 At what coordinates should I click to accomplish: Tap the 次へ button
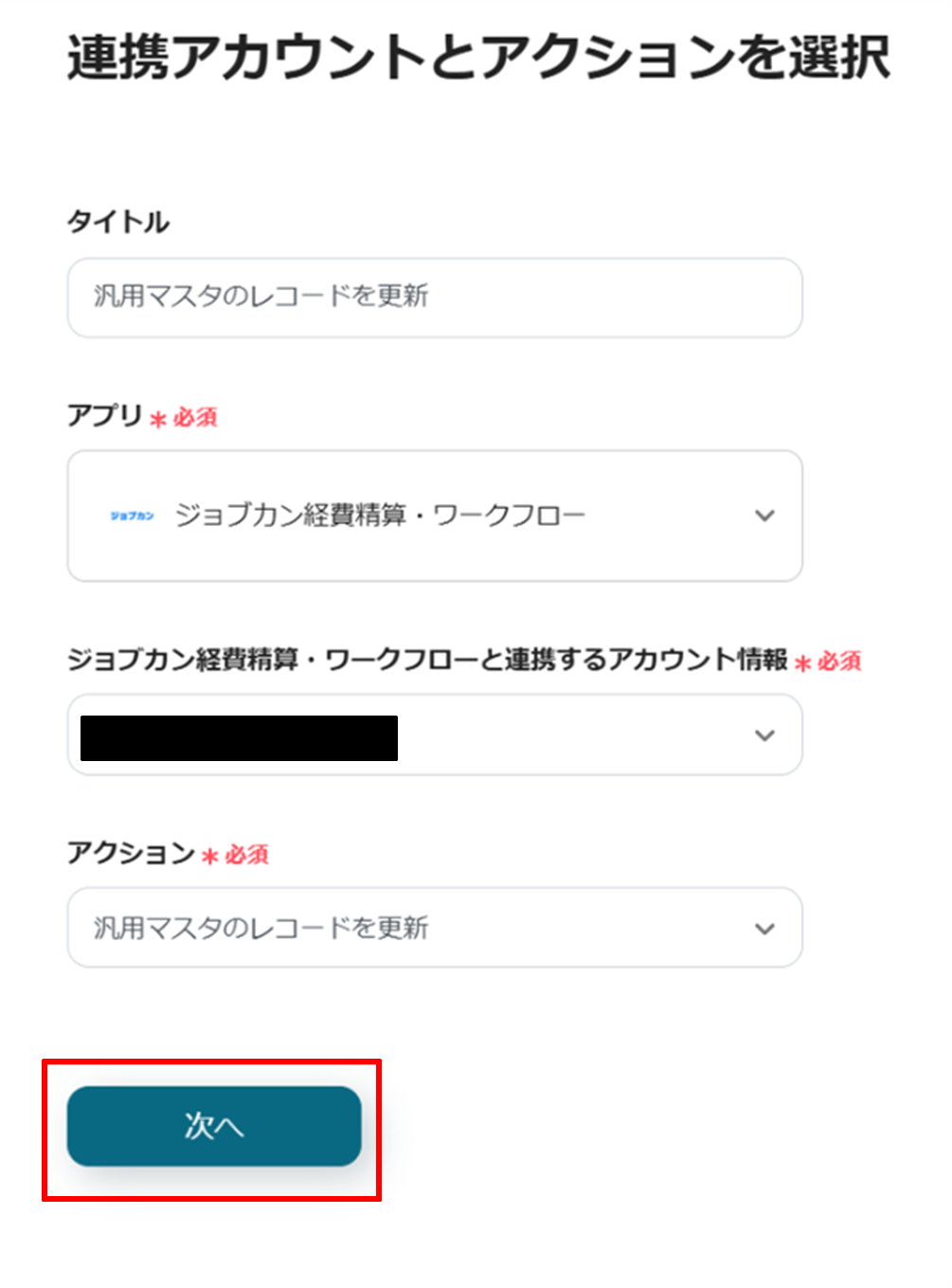[x=214, y=1126]
